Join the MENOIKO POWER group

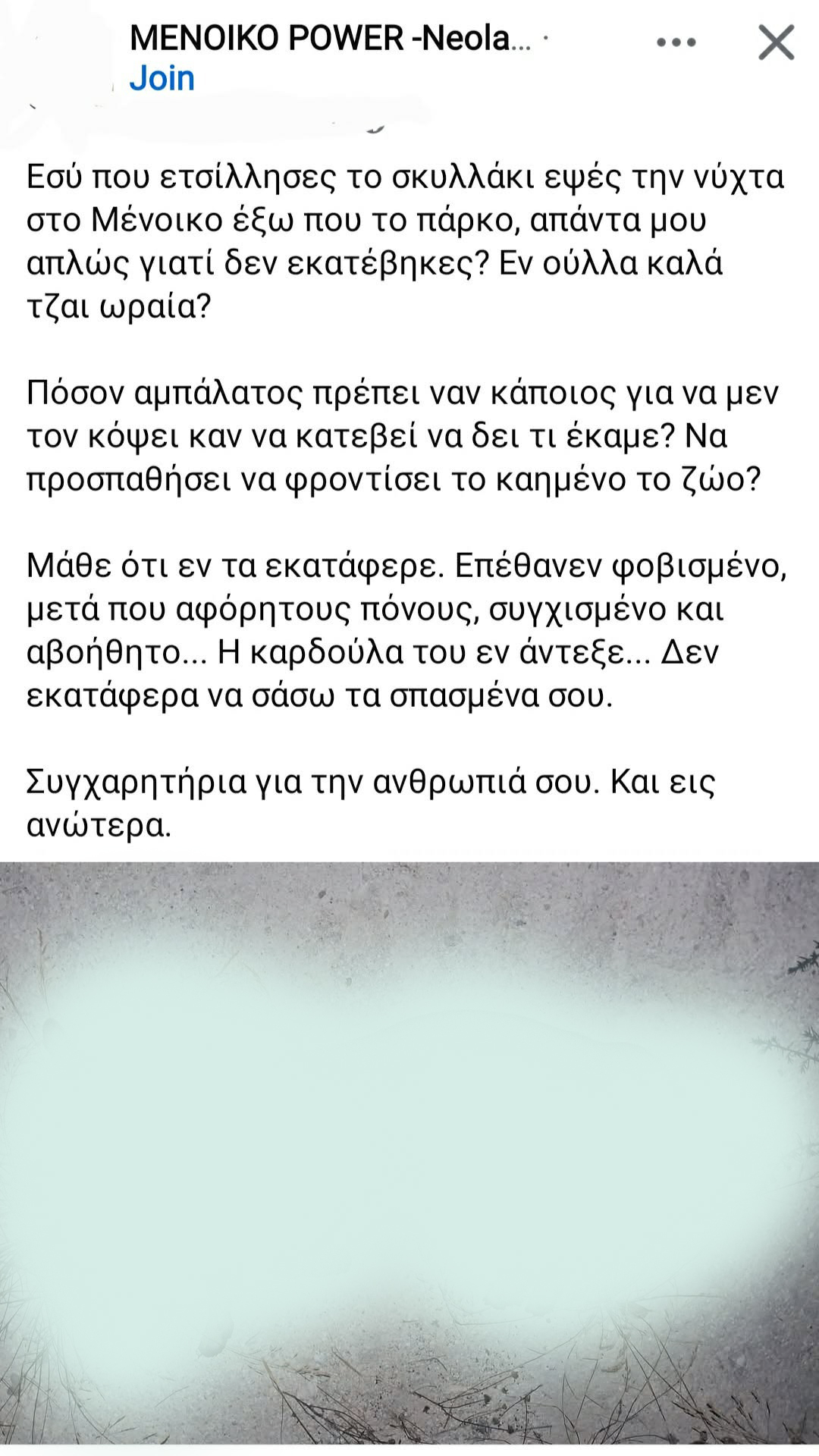tap(162, 79)
